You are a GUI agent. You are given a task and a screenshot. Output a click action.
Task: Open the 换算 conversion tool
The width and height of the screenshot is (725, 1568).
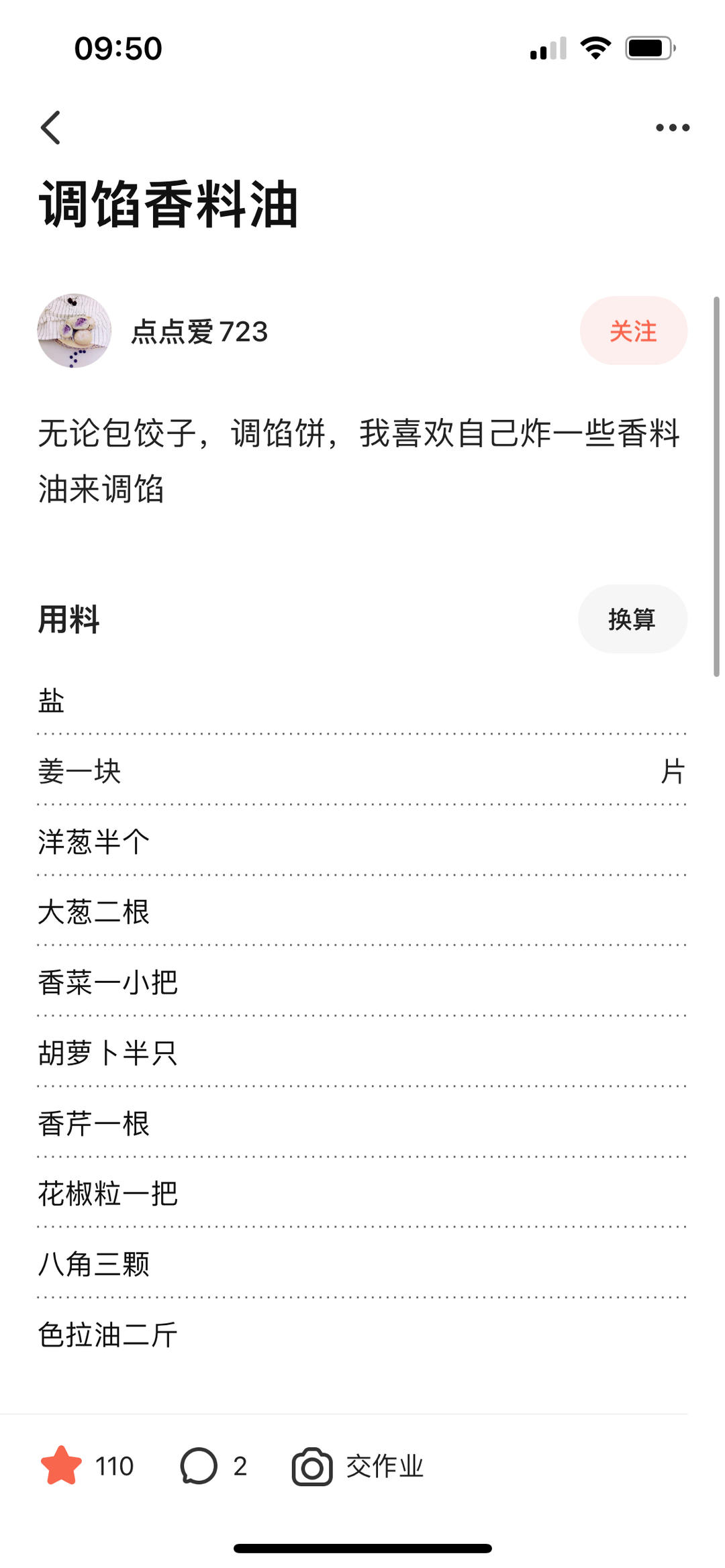(x=632, y=619)
